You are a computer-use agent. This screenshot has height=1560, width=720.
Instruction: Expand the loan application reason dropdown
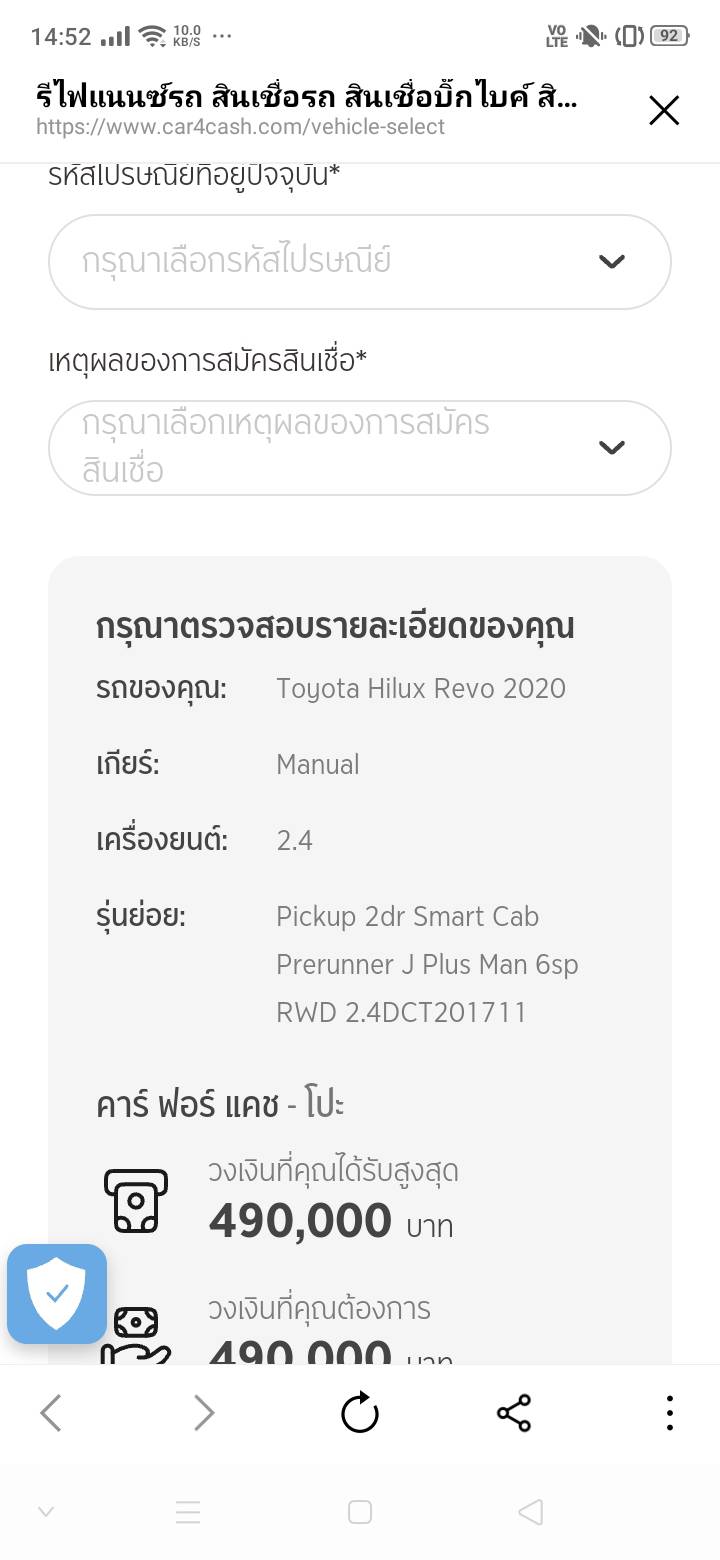click(x=359, y=447)
